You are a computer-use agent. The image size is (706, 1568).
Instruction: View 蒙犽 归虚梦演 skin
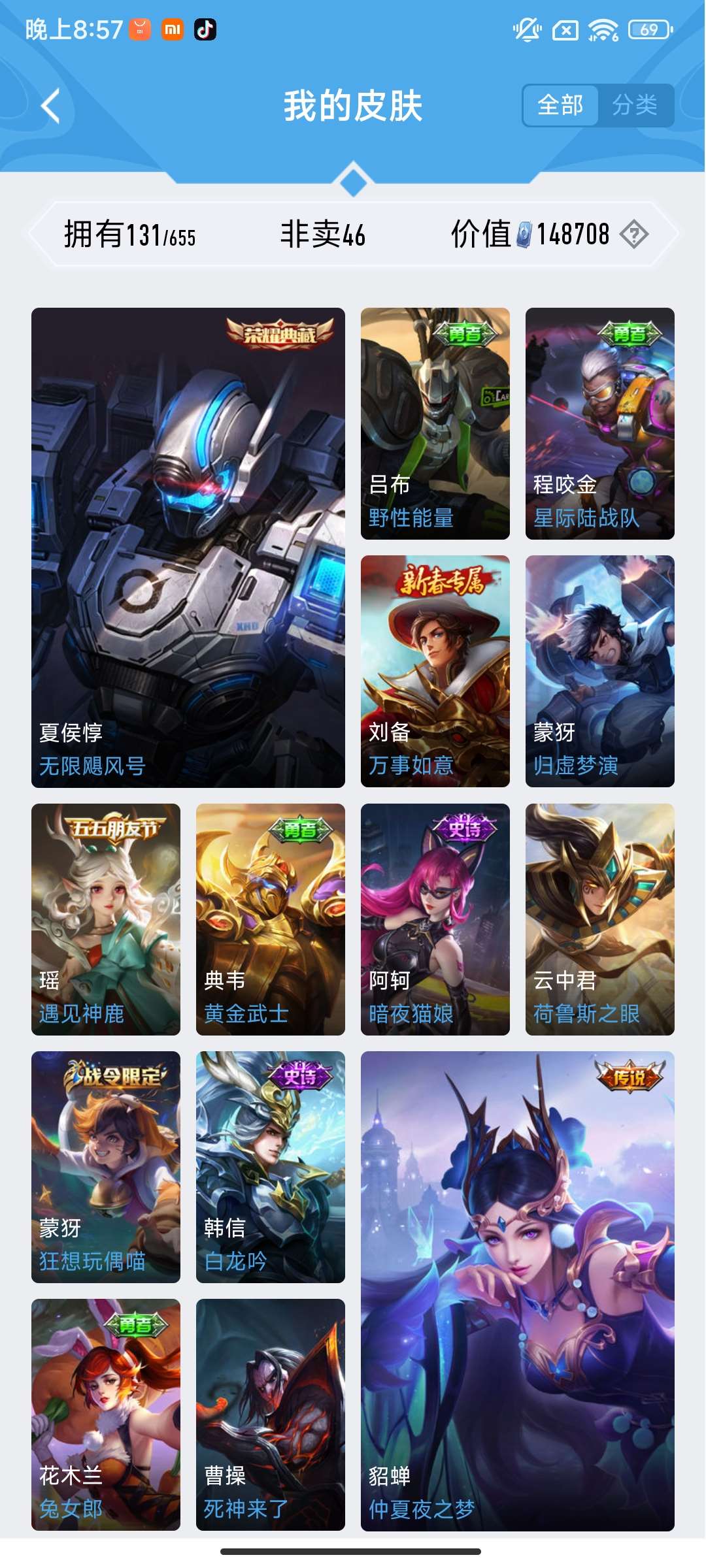coord(599,671)
